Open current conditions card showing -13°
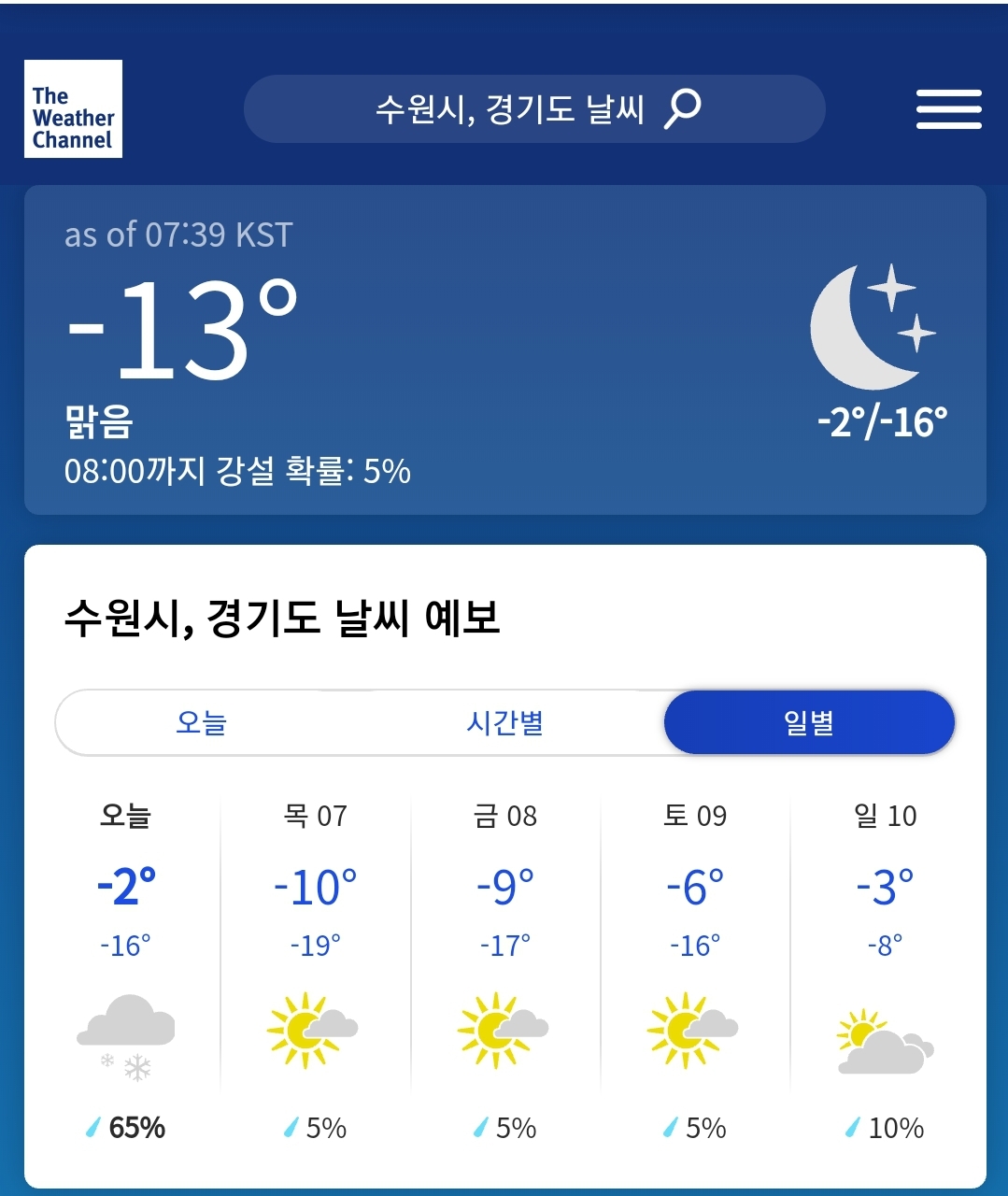This screenshot has width=1008, height=1196. [504, 350]
